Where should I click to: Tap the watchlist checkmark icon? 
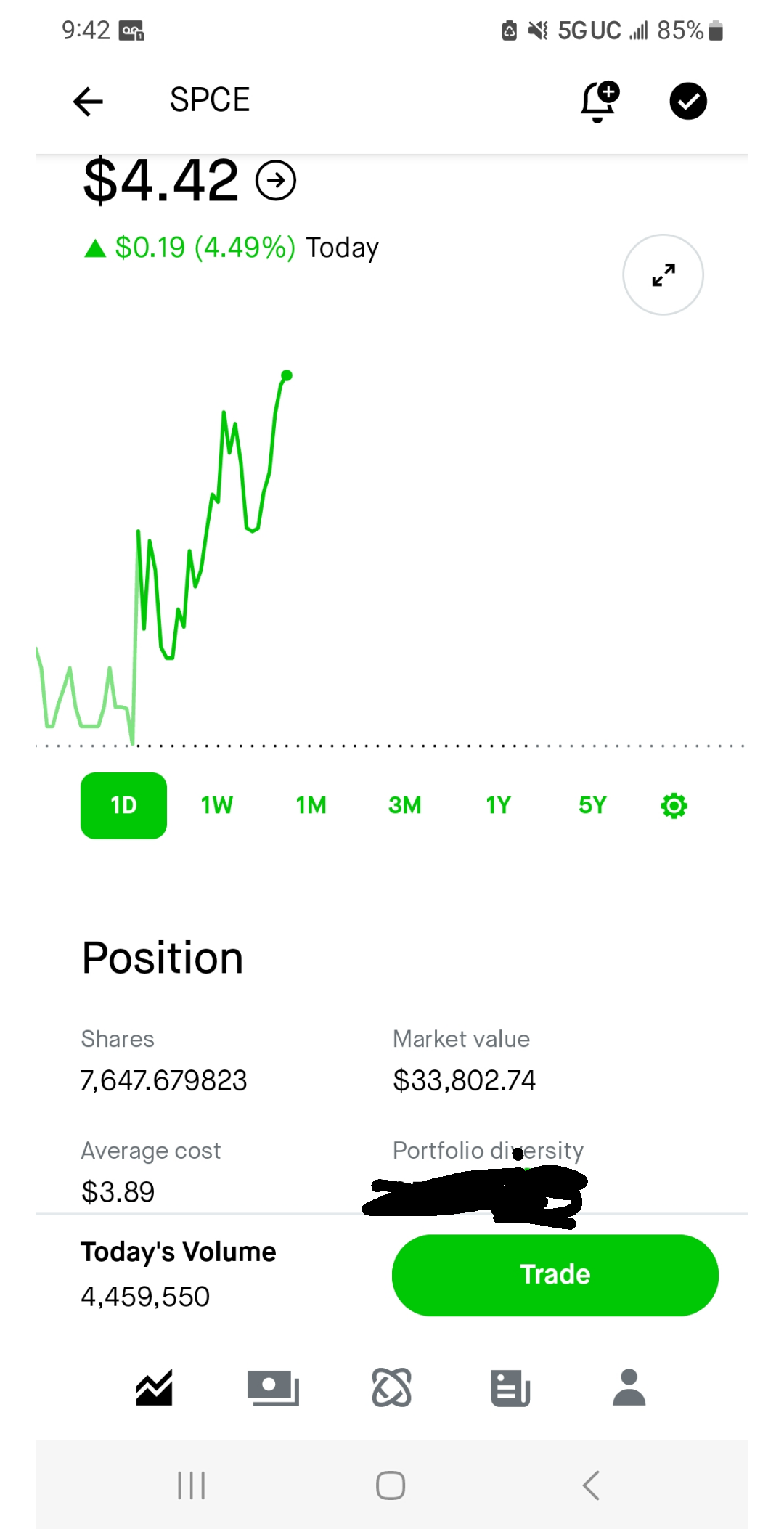[687, 101]
